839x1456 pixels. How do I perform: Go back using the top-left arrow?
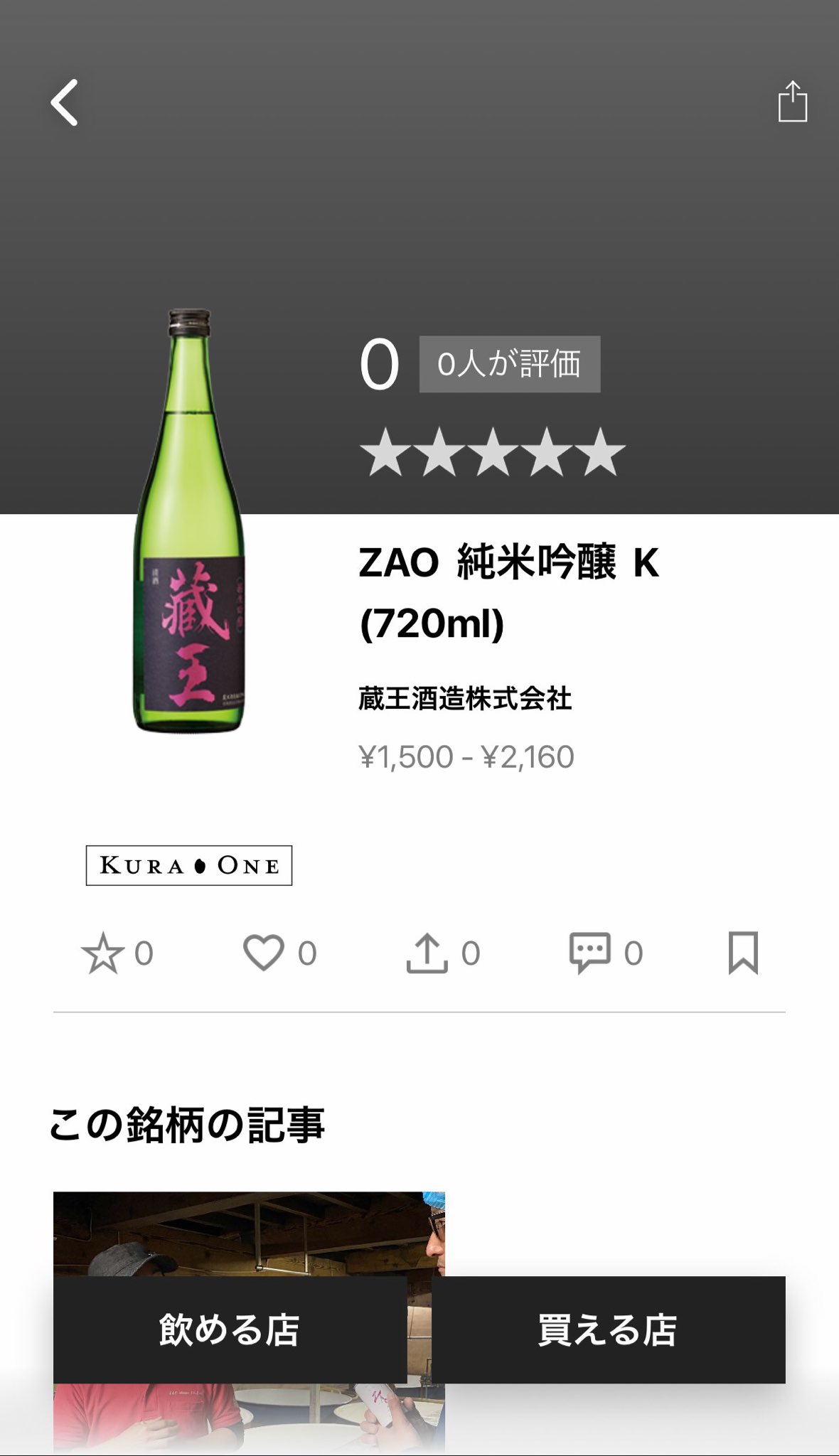point(64,102)
